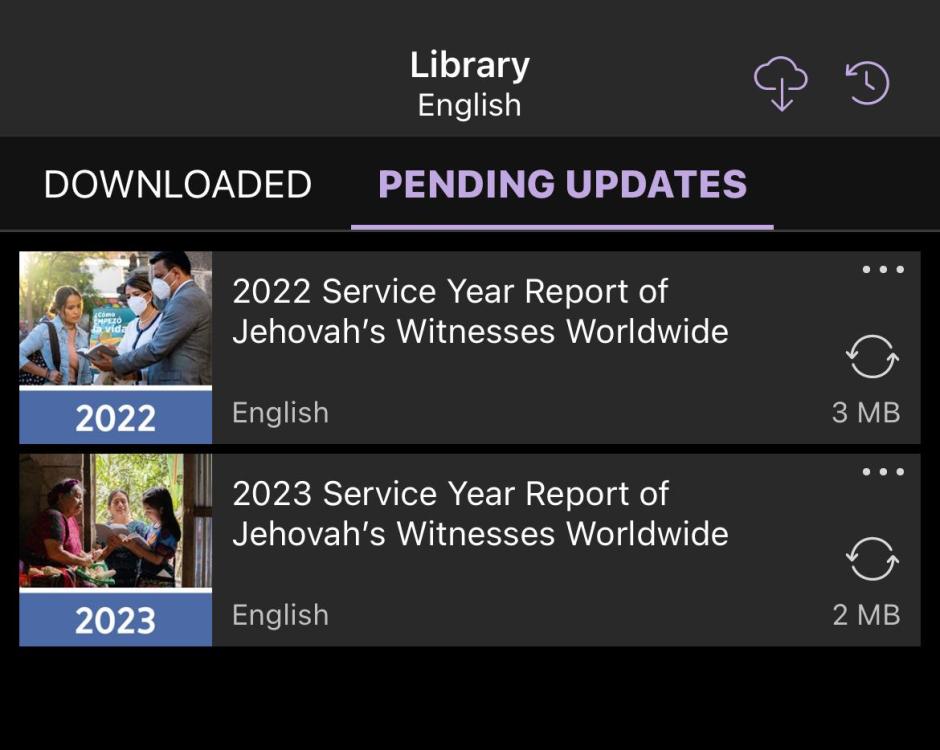Viewport: 940px width, 750px height.
Task: Select the Pending Updates tab
Action: [x=562, y=185]
